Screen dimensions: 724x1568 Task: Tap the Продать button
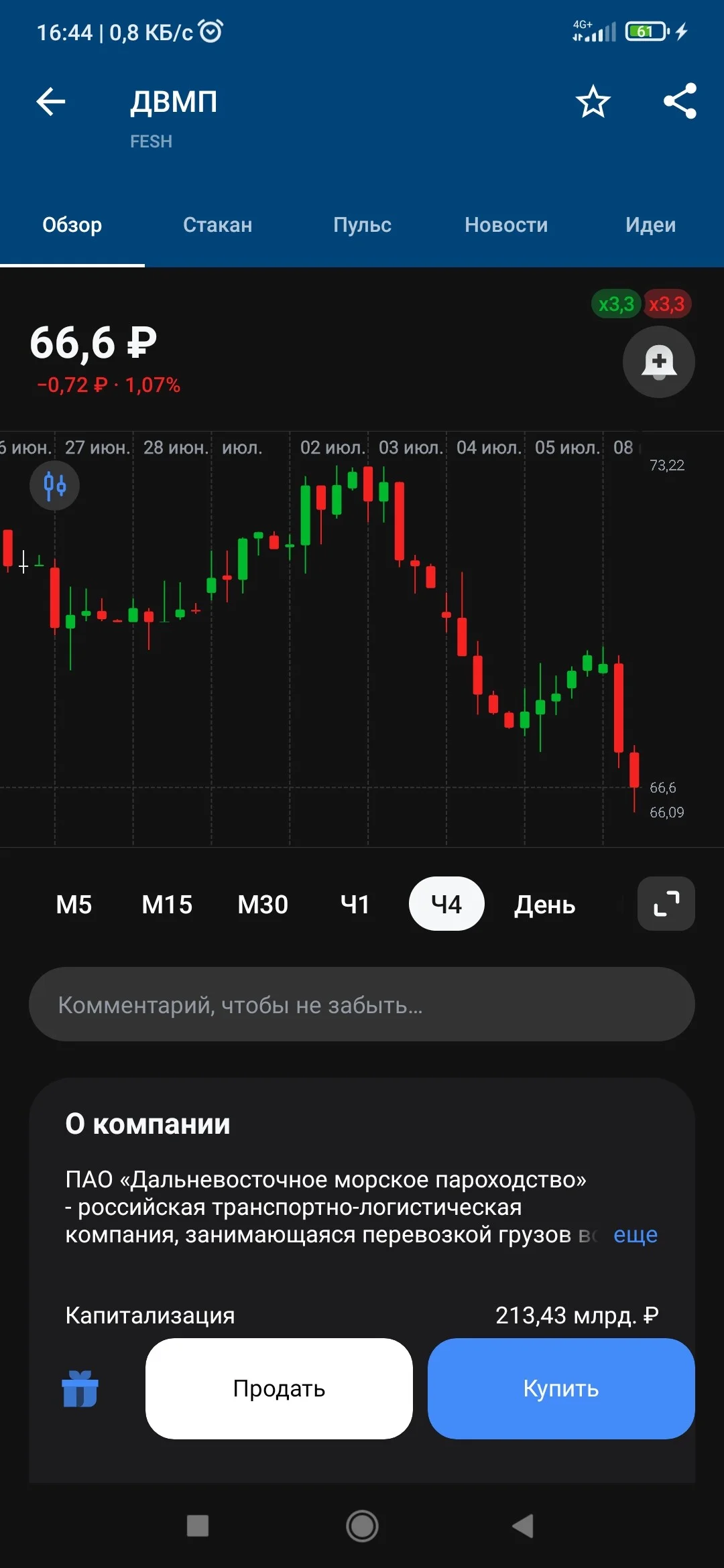[x=279, y=1388]
